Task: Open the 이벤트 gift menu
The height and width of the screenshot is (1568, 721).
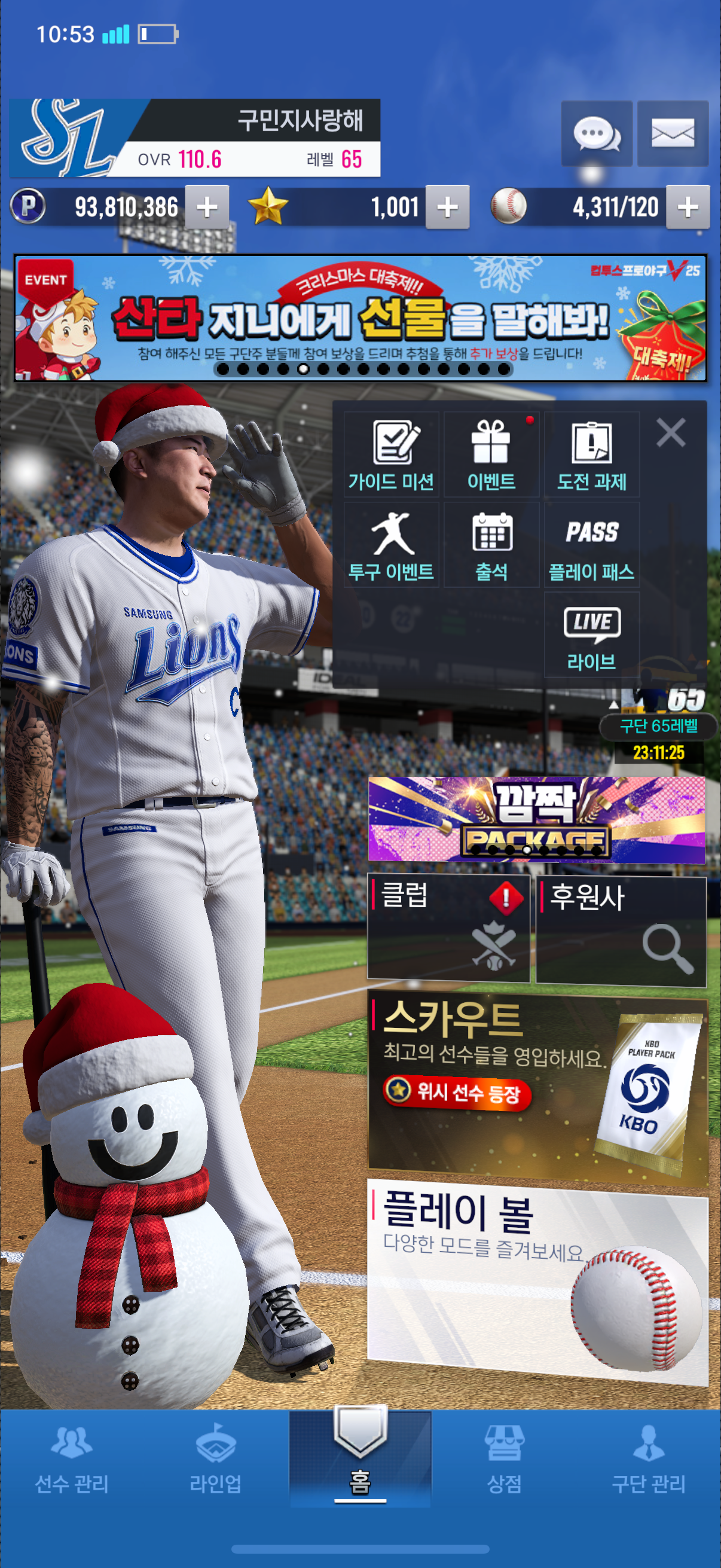Action: (x=491, y=454)
